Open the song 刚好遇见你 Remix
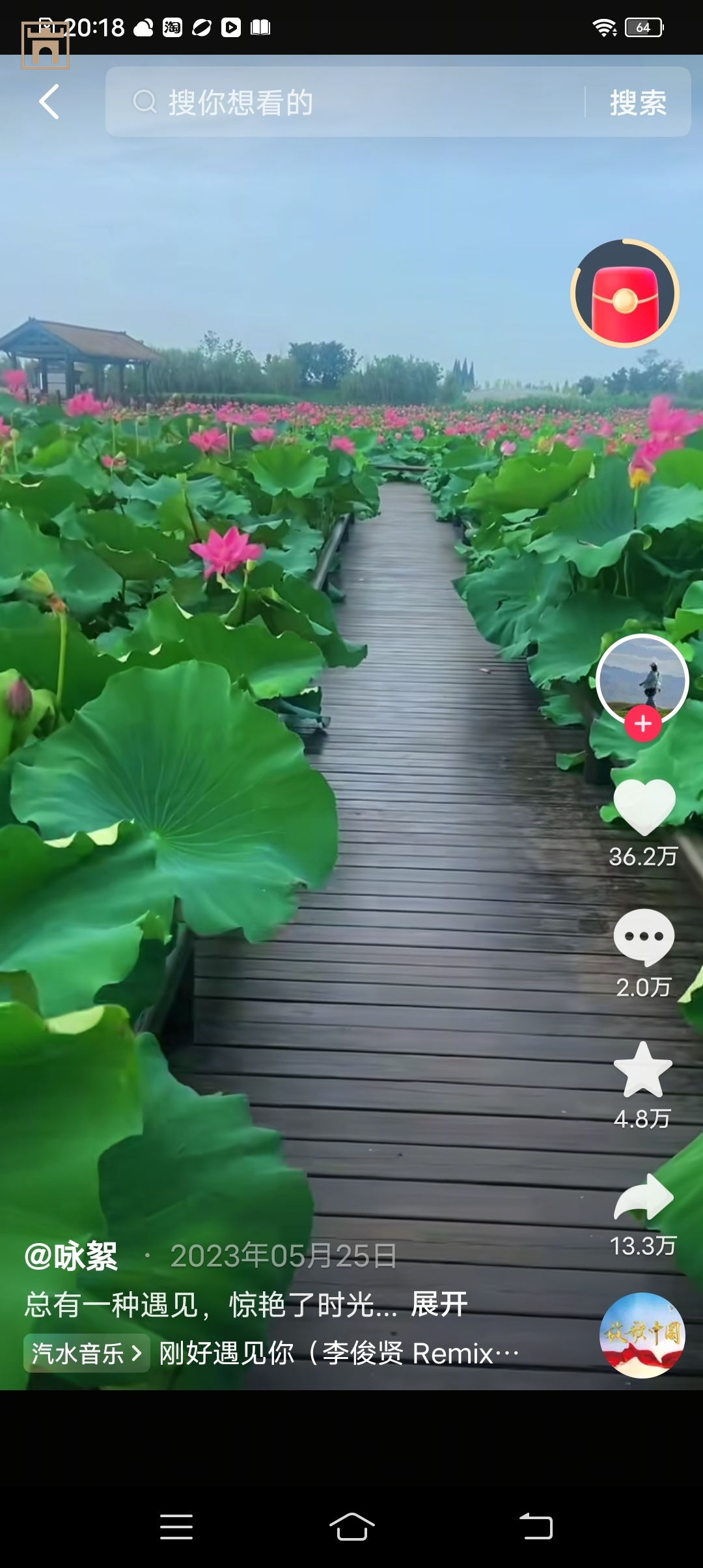This screenshot has width=703, height=1568. [x=338, y=1353]
